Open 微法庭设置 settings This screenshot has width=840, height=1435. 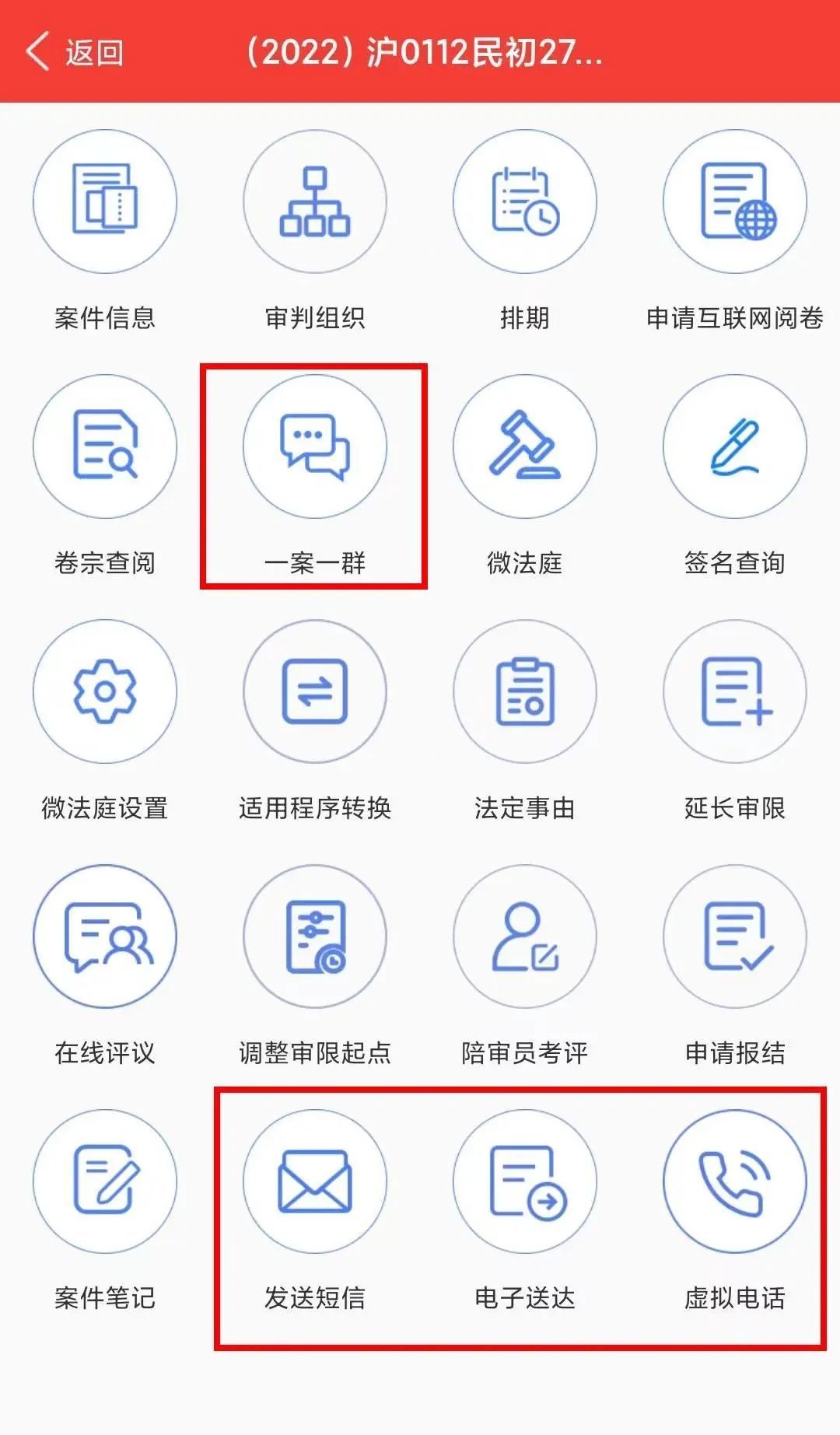click(x=105, y=691)
